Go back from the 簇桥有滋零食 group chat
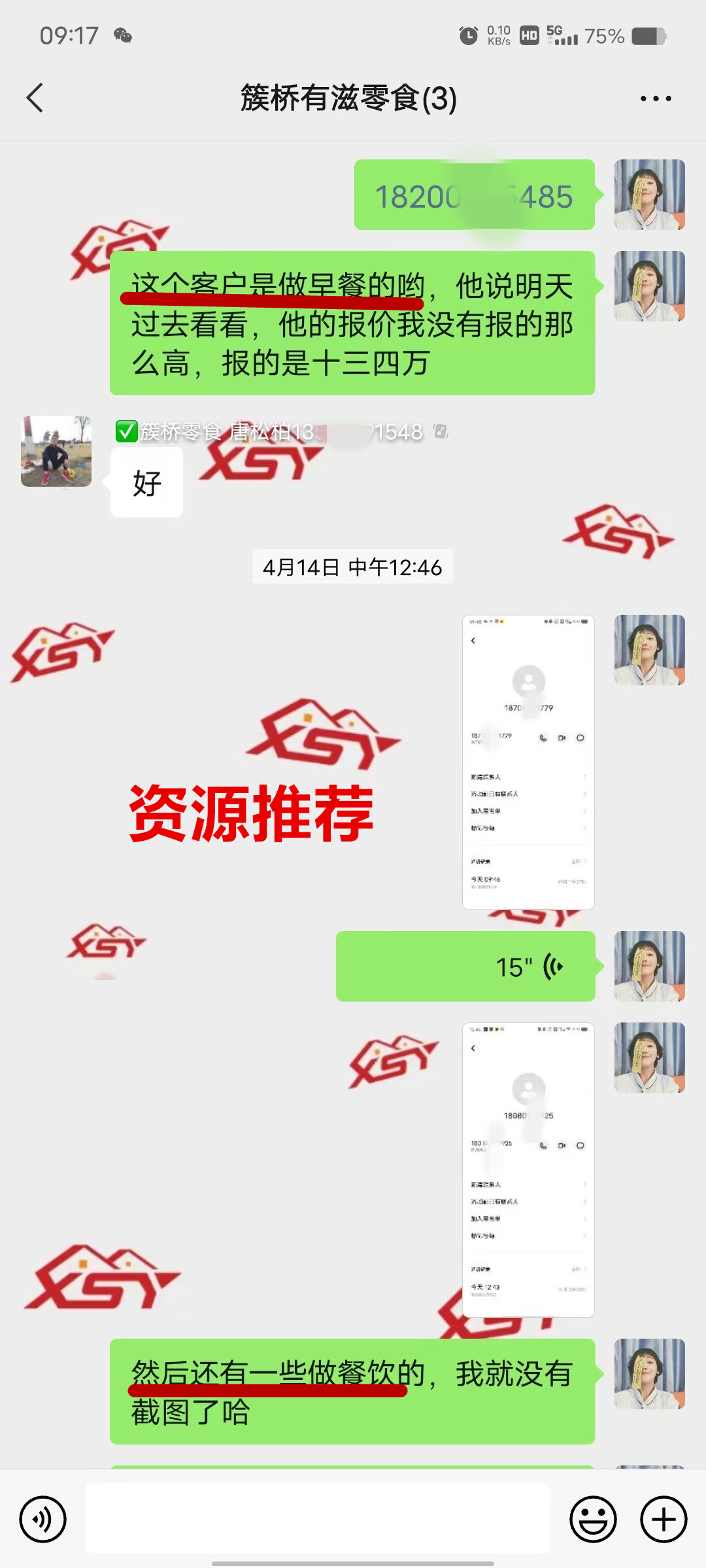 pyautogui.click(x=35, y=98)
